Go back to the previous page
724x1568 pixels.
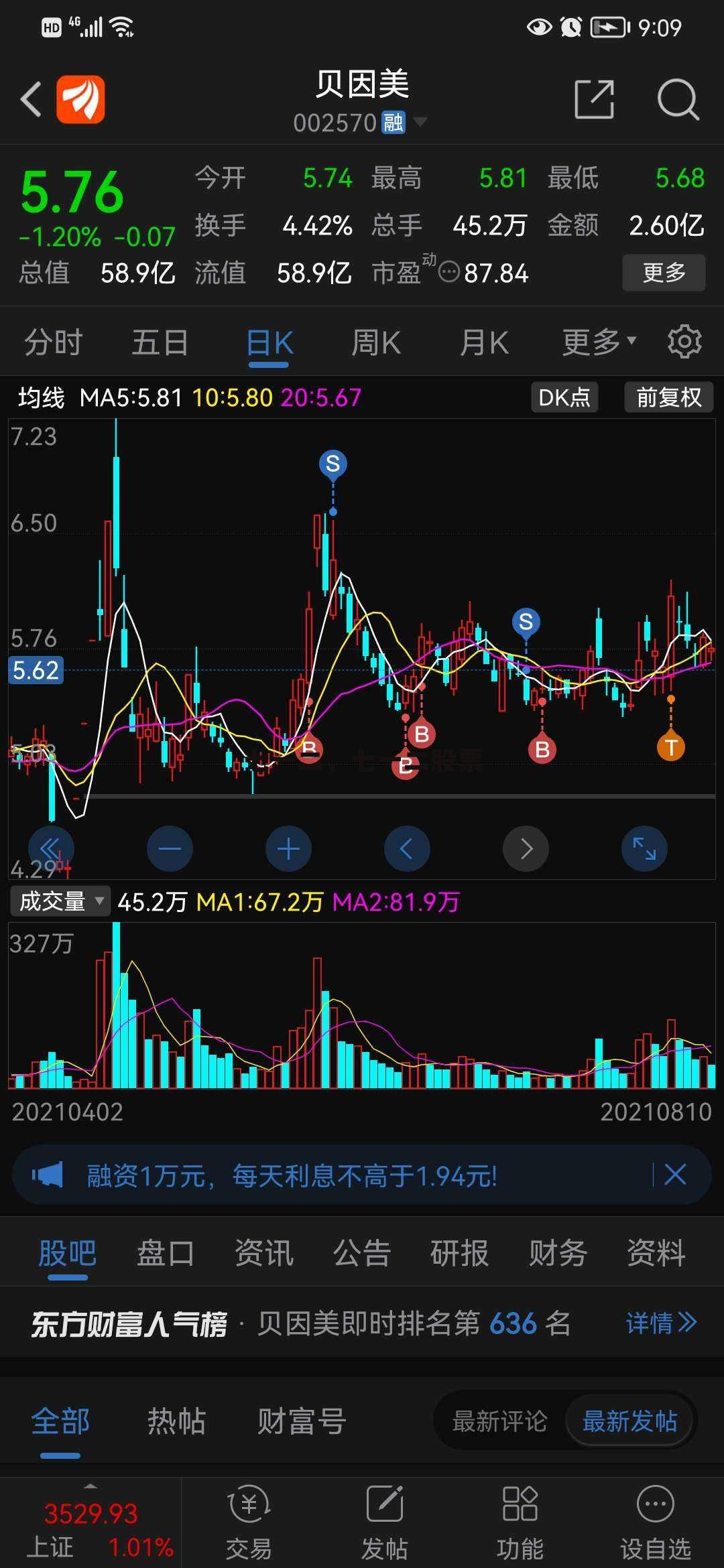point(32,100)
